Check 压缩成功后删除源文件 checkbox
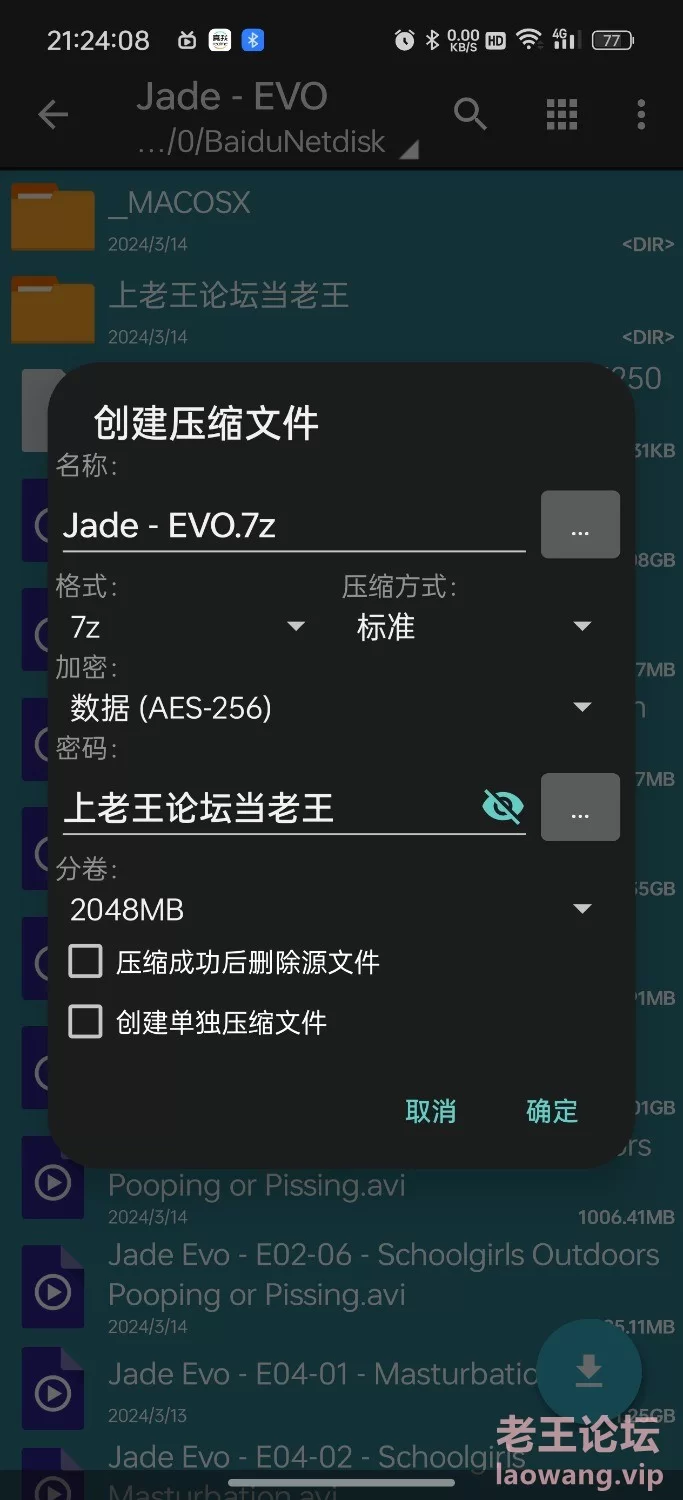 (x=86, y=962)
